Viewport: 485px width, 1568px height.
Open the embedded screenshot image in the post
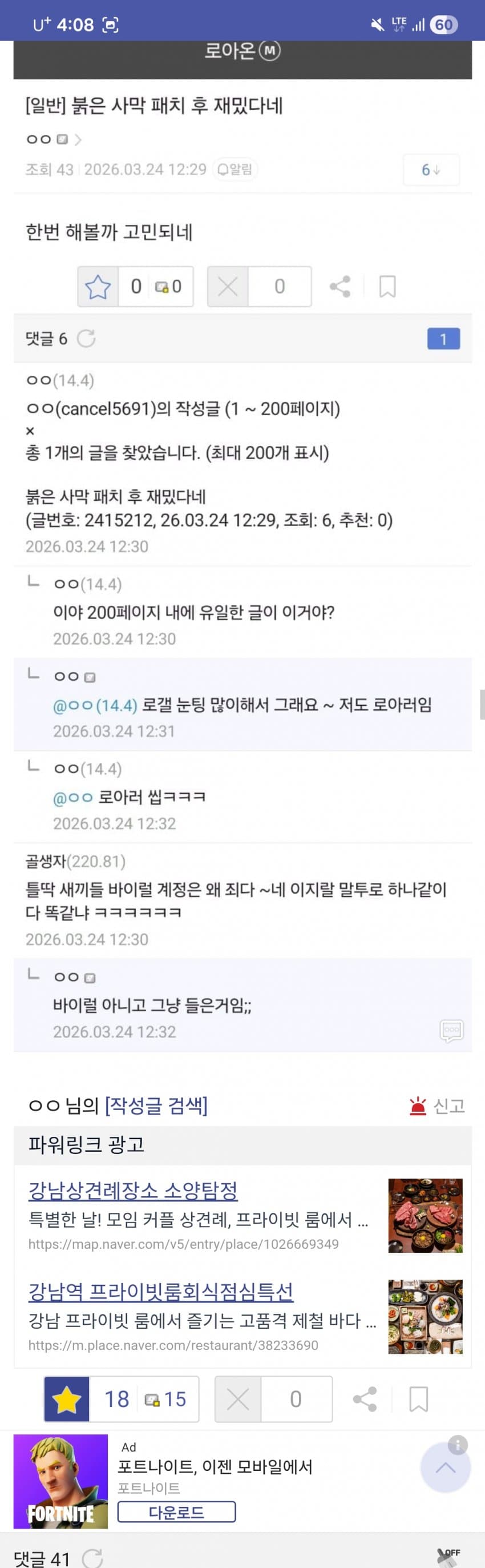tap(242, 548)
